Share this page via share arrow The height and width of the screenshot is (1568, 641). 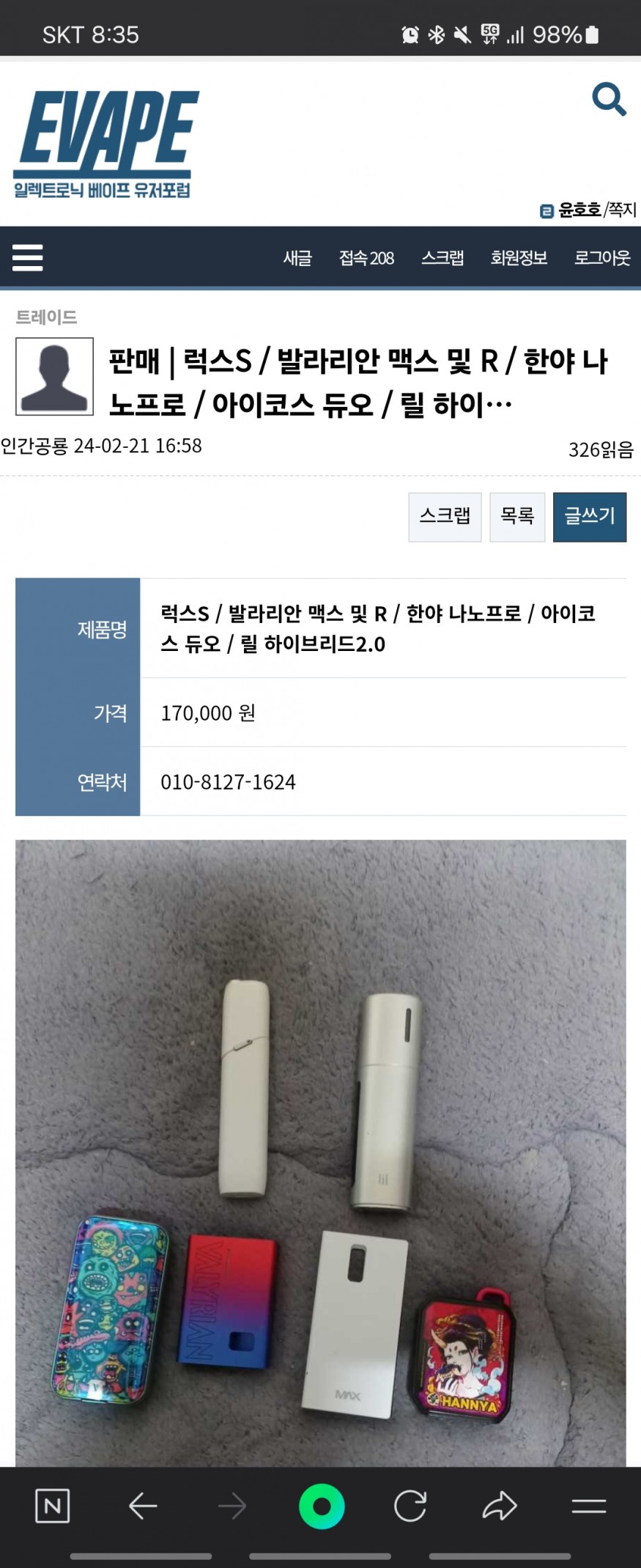click(500, 1506)
